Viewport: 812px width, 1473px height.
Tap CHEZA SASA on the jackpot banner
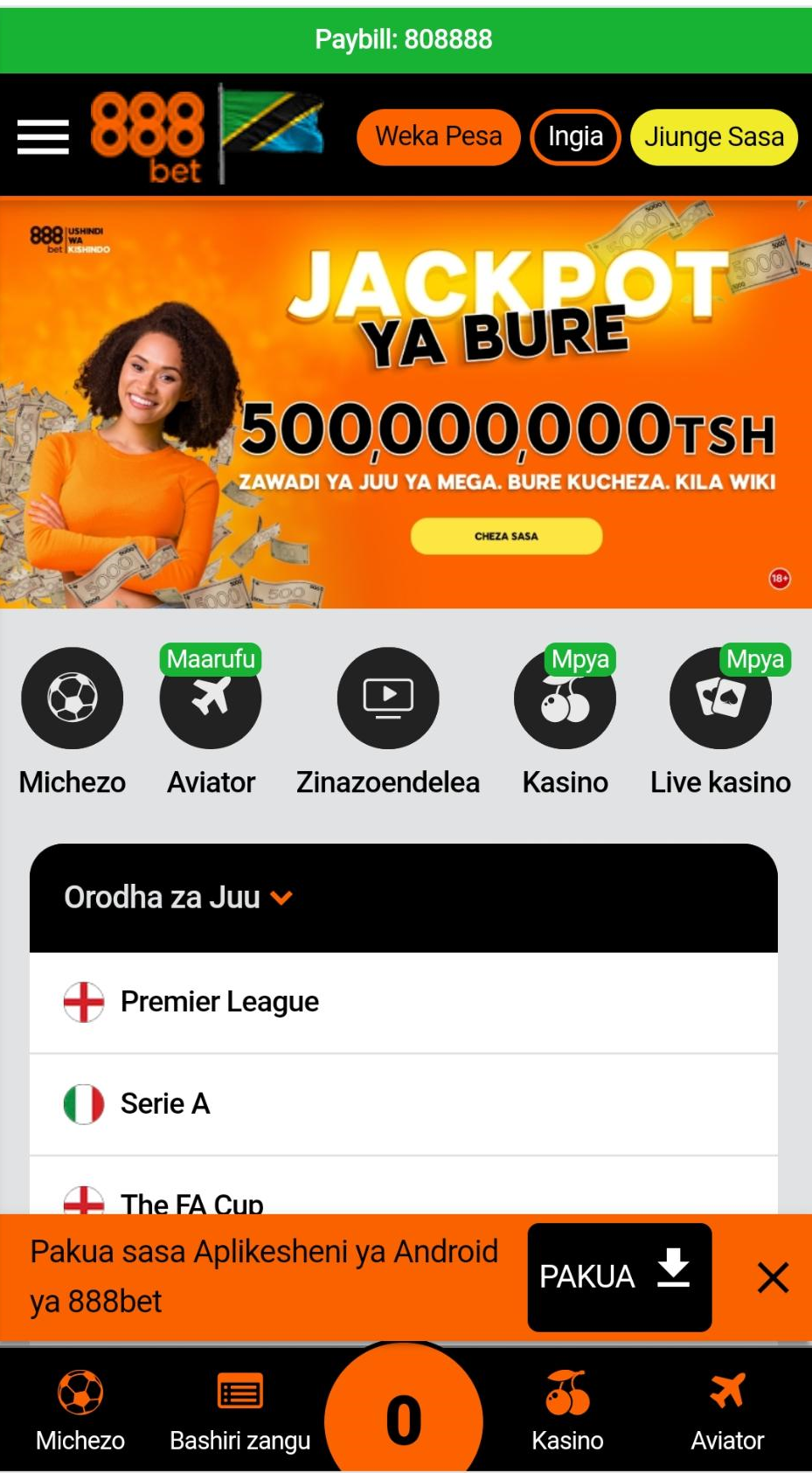(506, 536)
